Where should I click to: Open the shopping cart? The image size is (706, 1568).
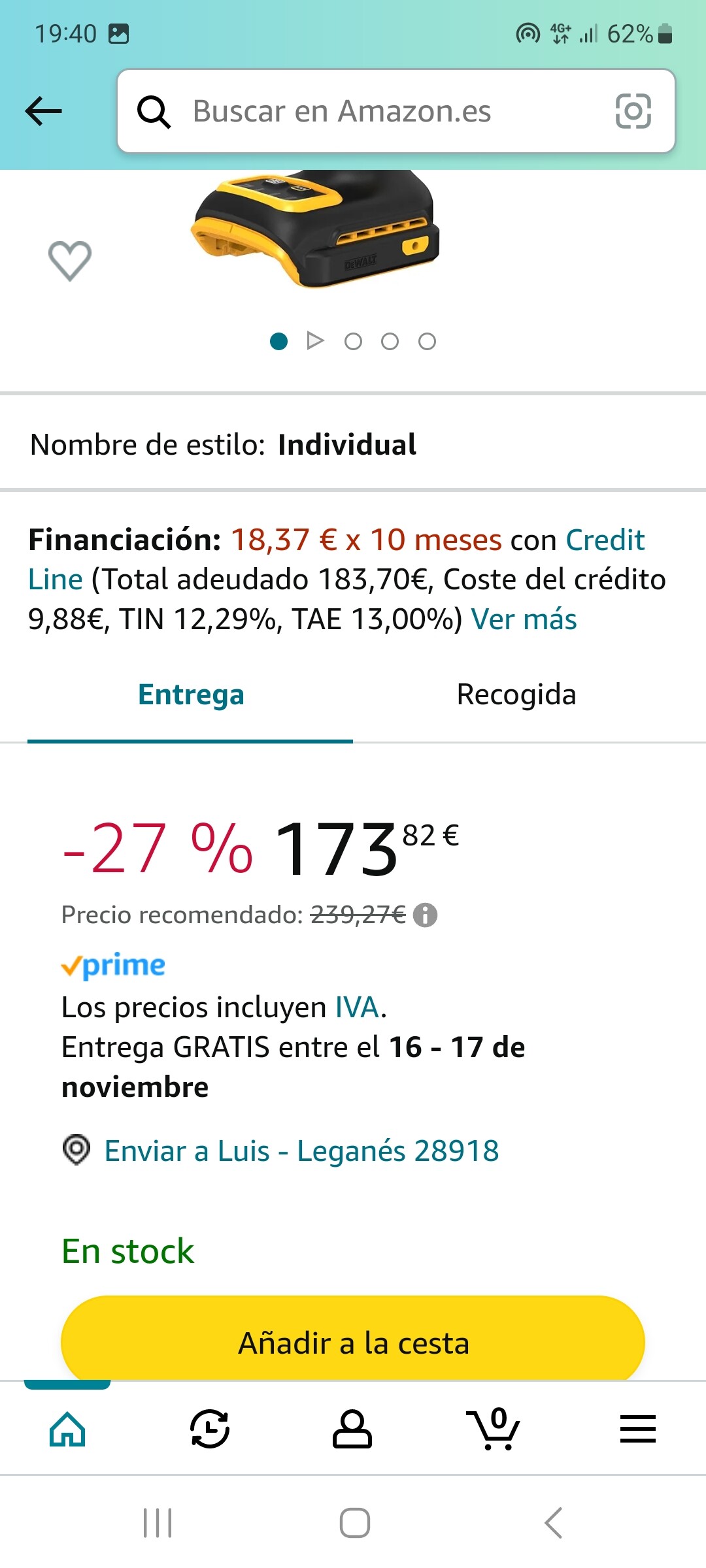(494, 1429)
